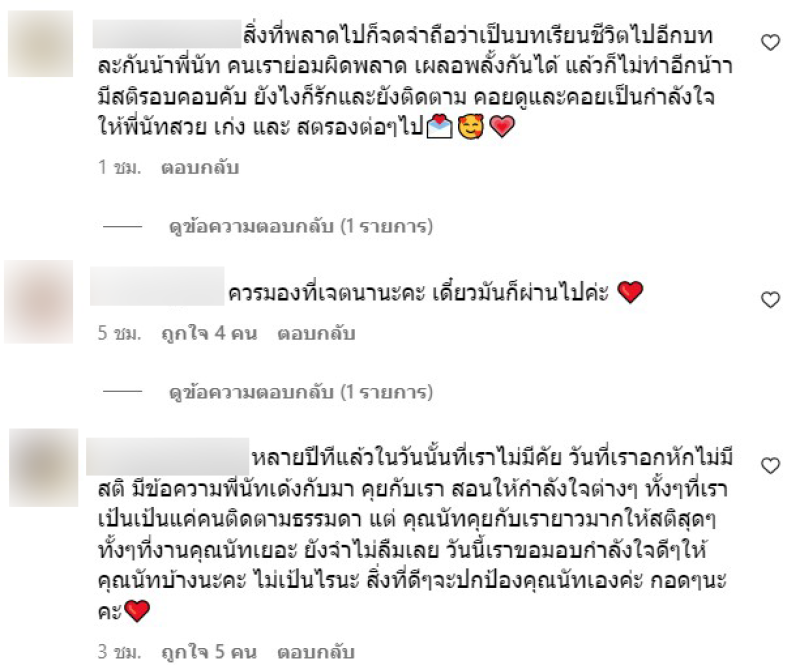This screenshot has height=665, width=800.
Task: Expand replies under the 5 ชม. comment
Action: coord(301,393)
